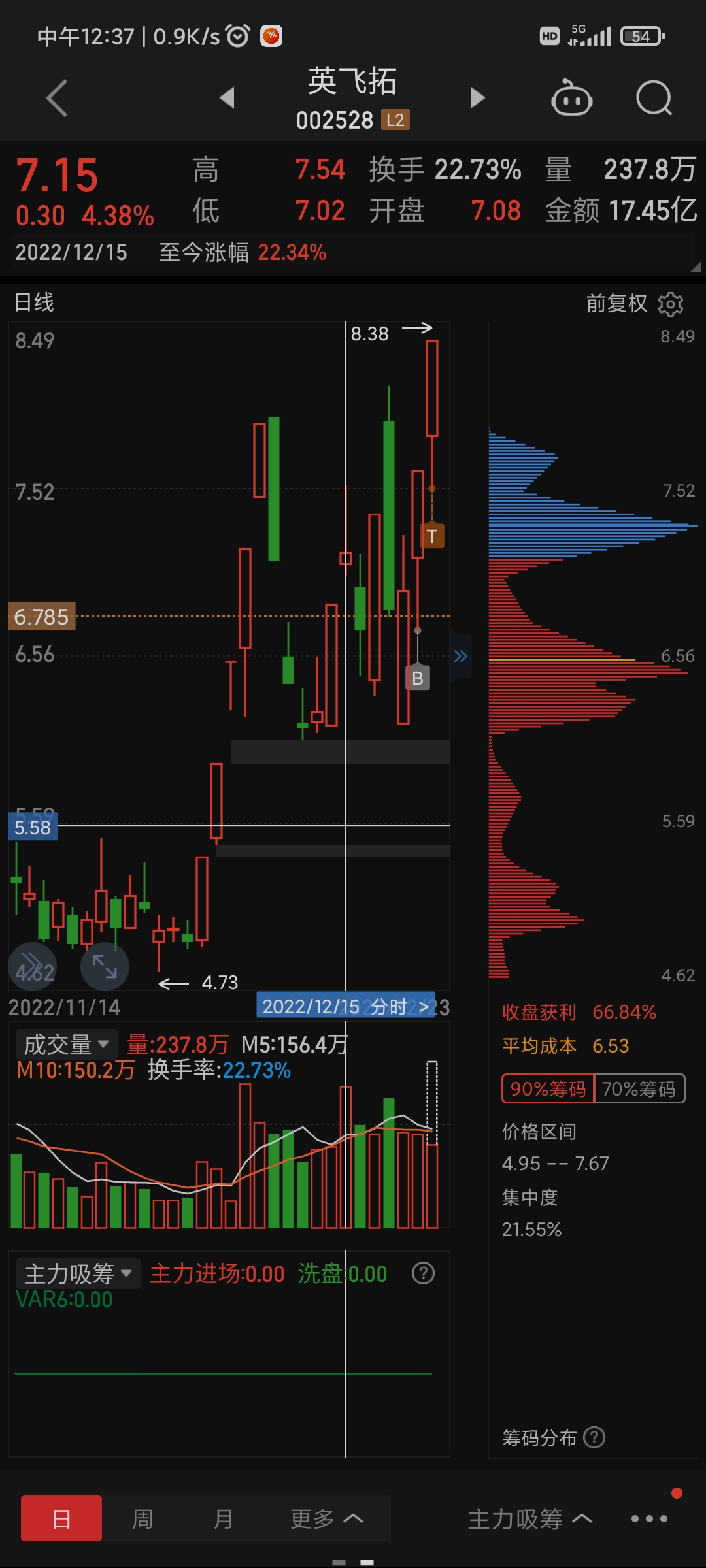
Task: Click the L2 badge under the stock name
Action: click(x=394, y=120)
